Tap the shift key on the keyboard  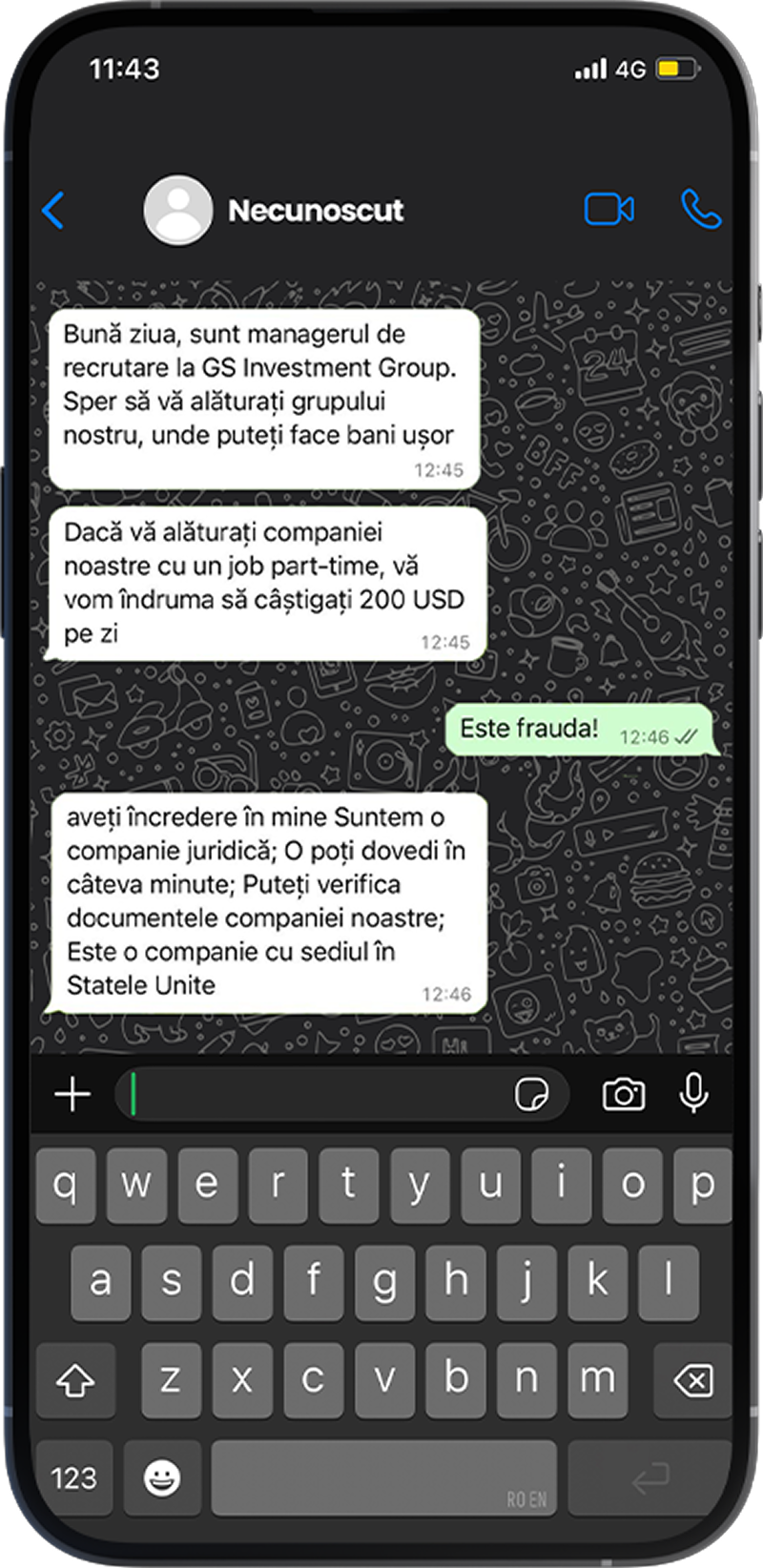[x=75, y=1379]
